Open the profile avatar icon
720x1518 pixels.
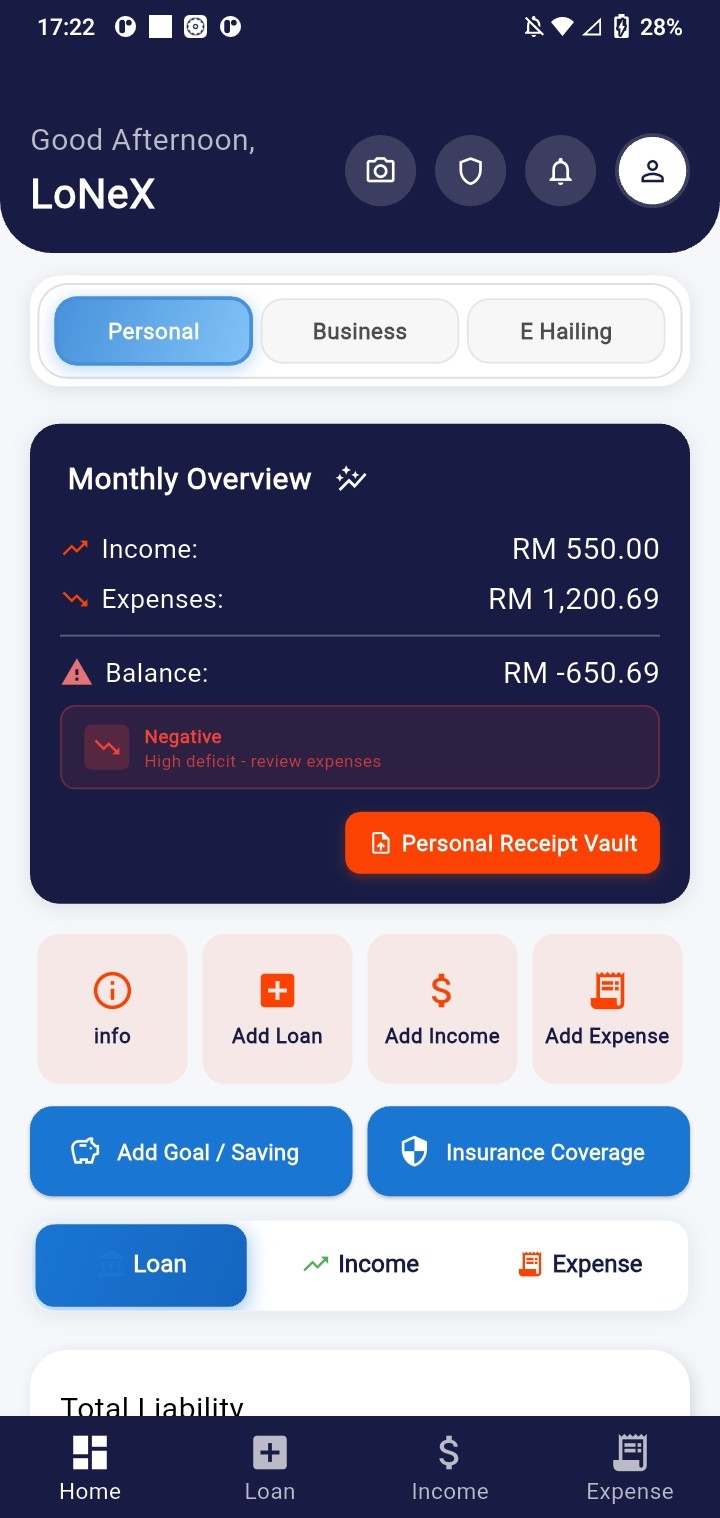pyautogui.click(x=652, y=170)
